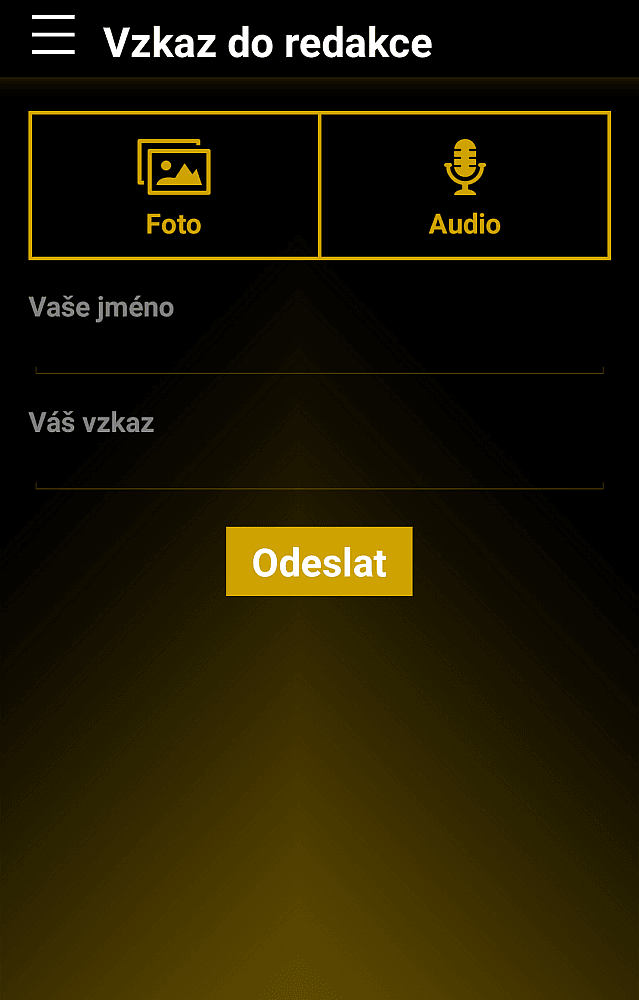Send the message with Odeslat

pos(318,562)
